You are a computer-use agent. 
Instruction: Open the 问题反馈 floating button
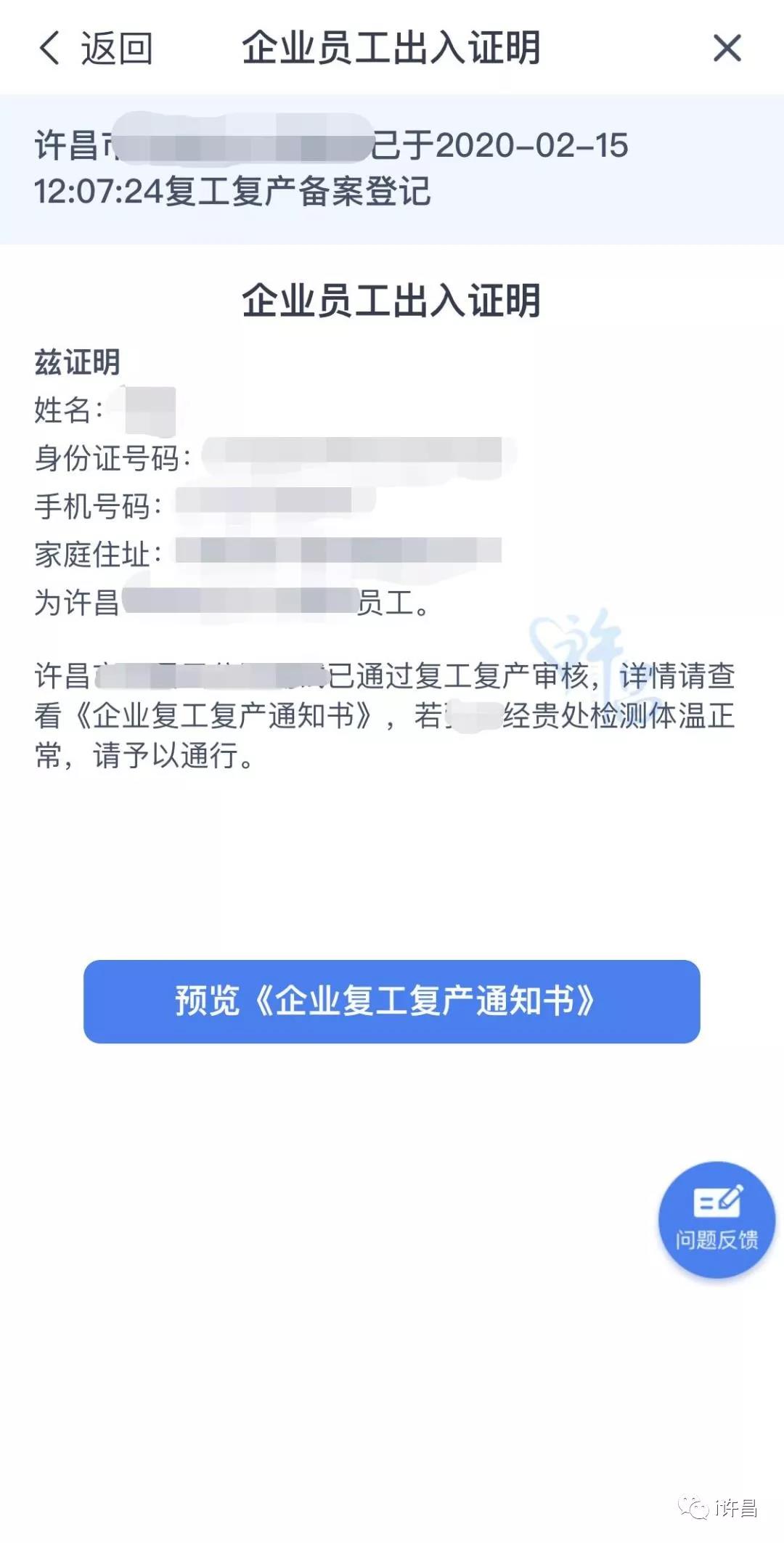[716, 1220]
